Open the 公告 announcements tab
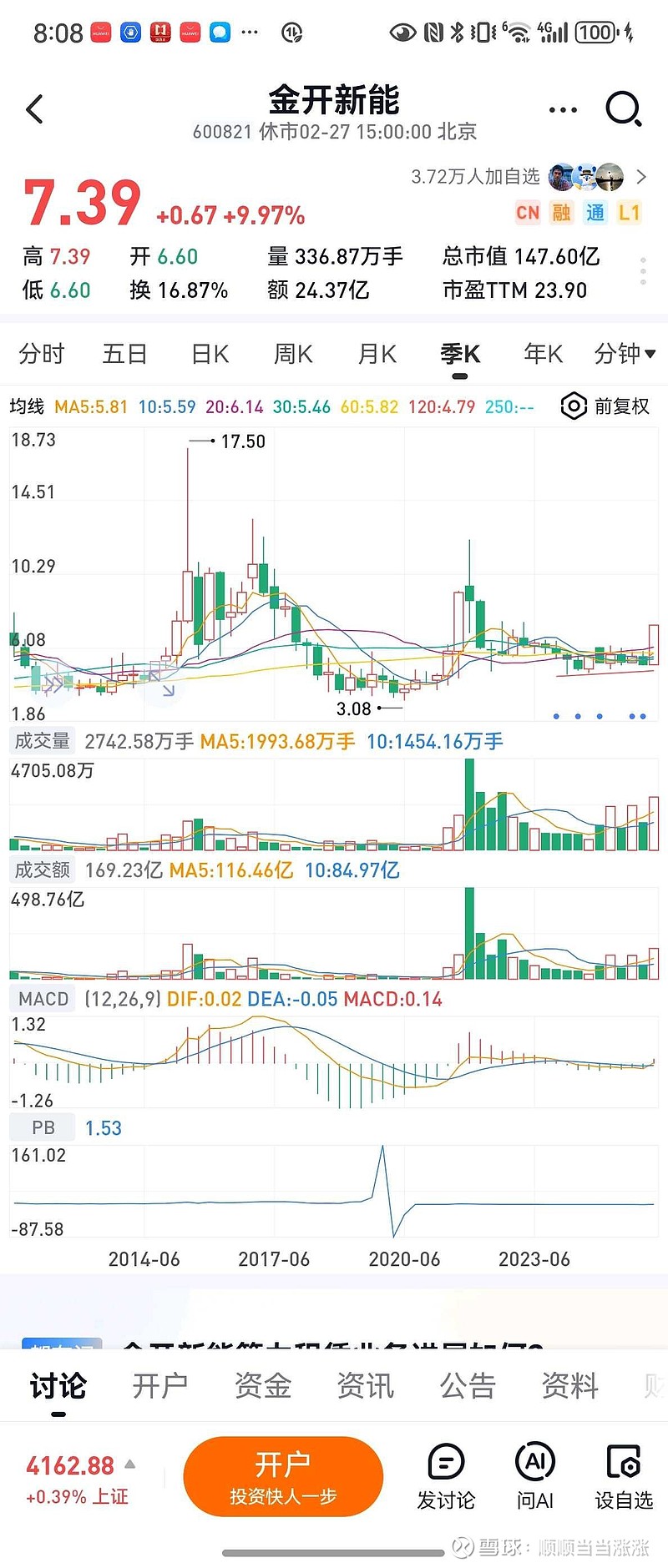 click(468, 1386)
